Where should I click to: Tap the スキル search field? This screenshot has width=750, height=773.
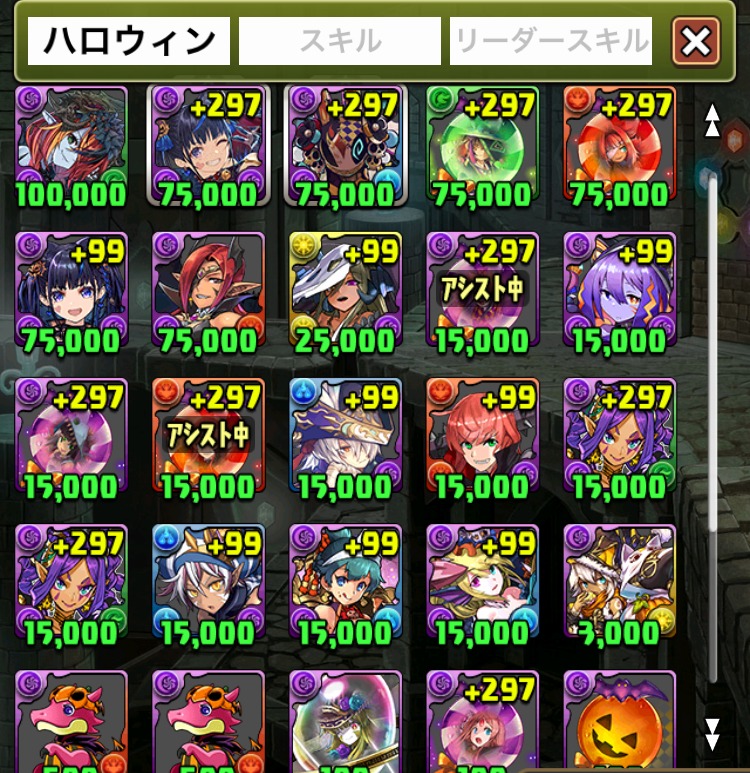[339, 41]
